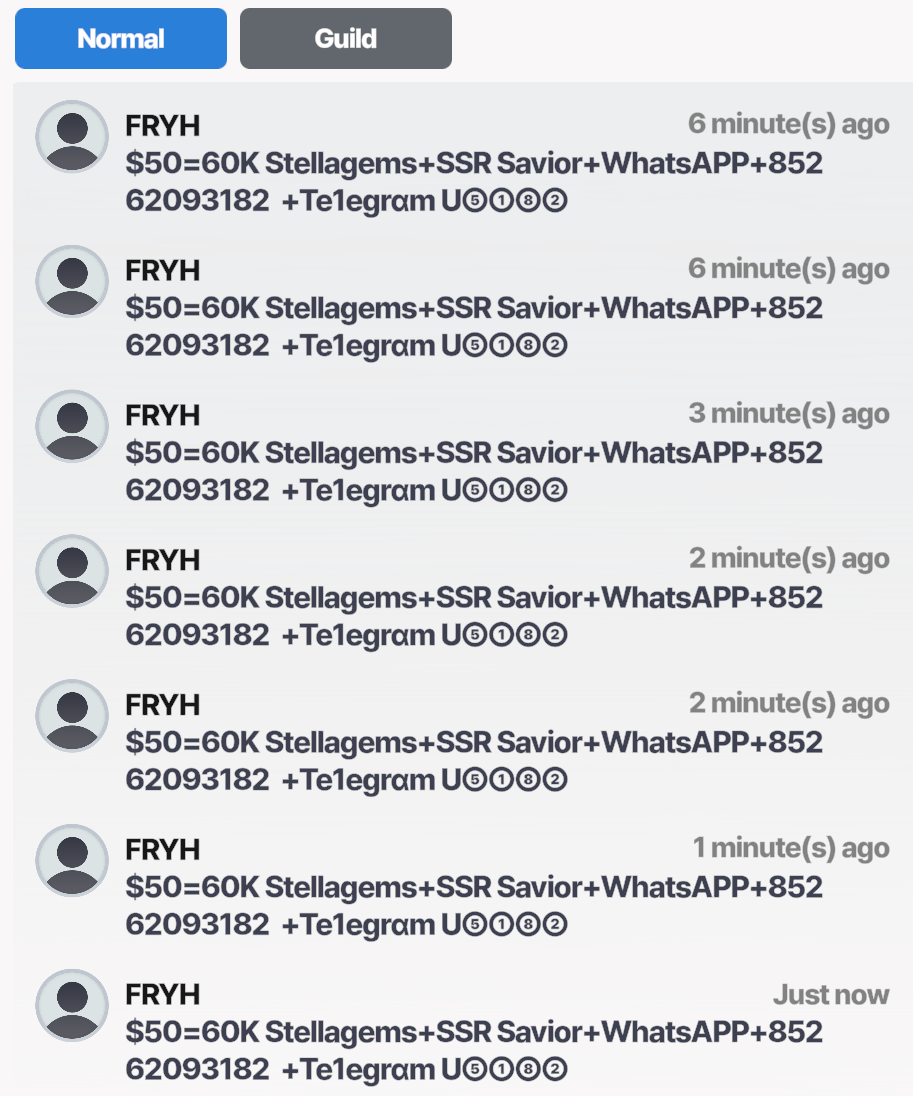
Task: Open FRYH's avatar on the 3-minutes-ago message
Action: coord(72,426)
